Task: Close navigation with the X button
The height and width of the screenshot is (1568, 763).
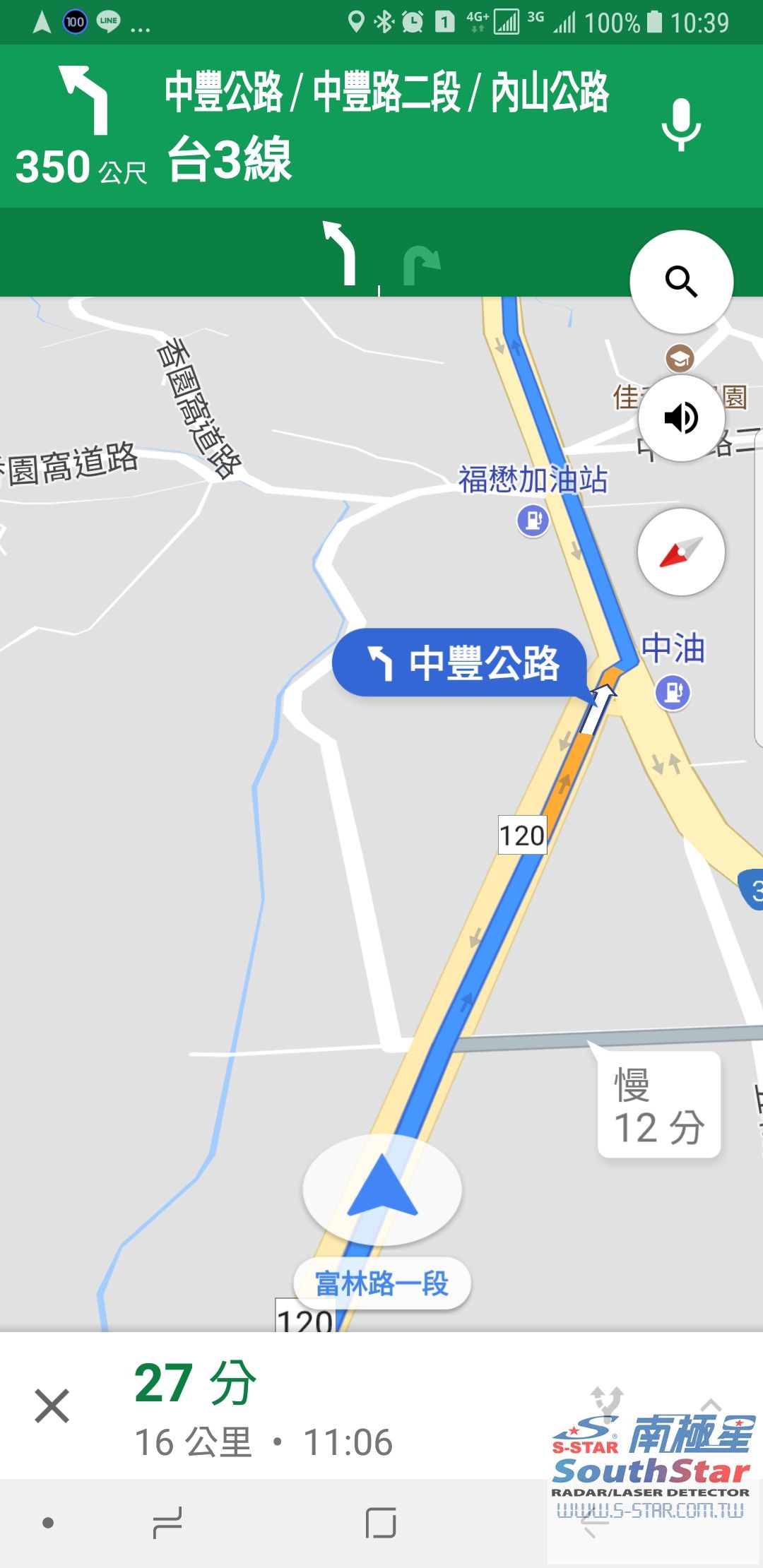Action: [x=52, y=1406]
